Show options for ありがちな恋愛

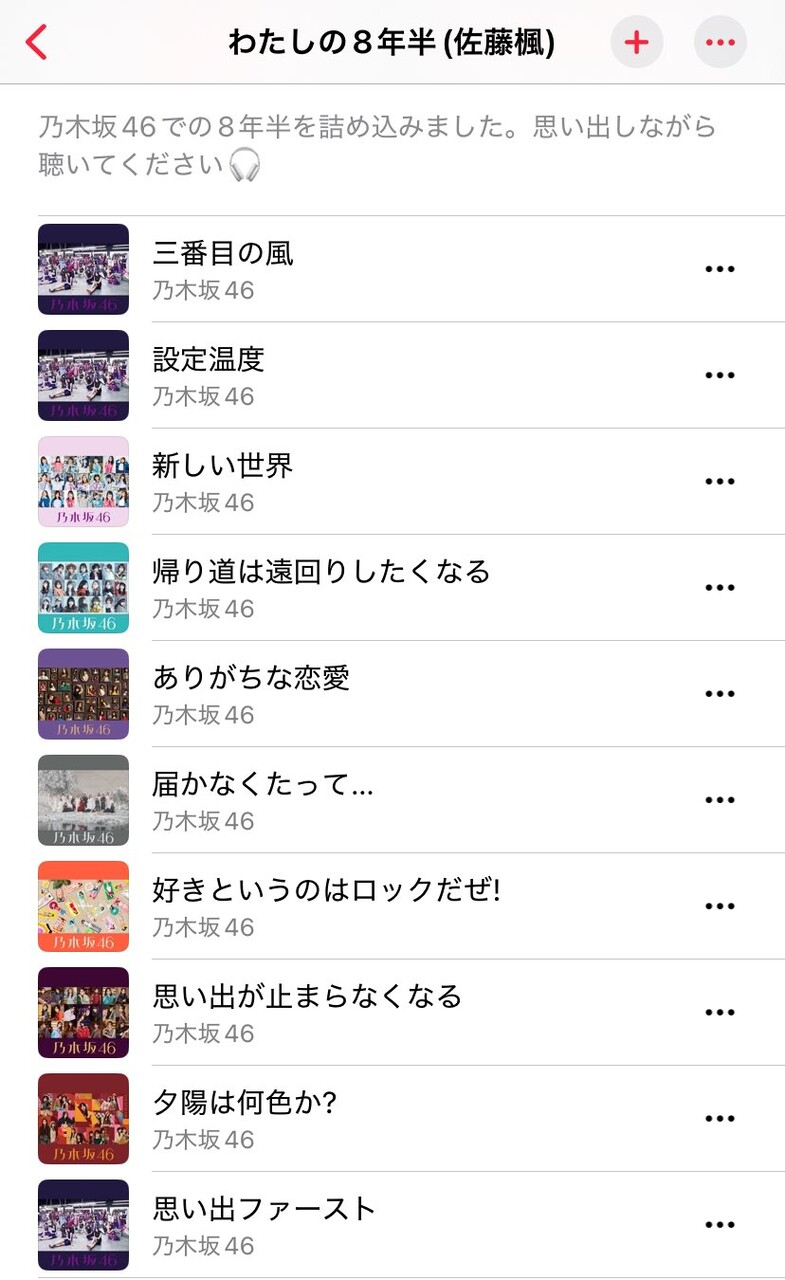click(x=720, y=693)
